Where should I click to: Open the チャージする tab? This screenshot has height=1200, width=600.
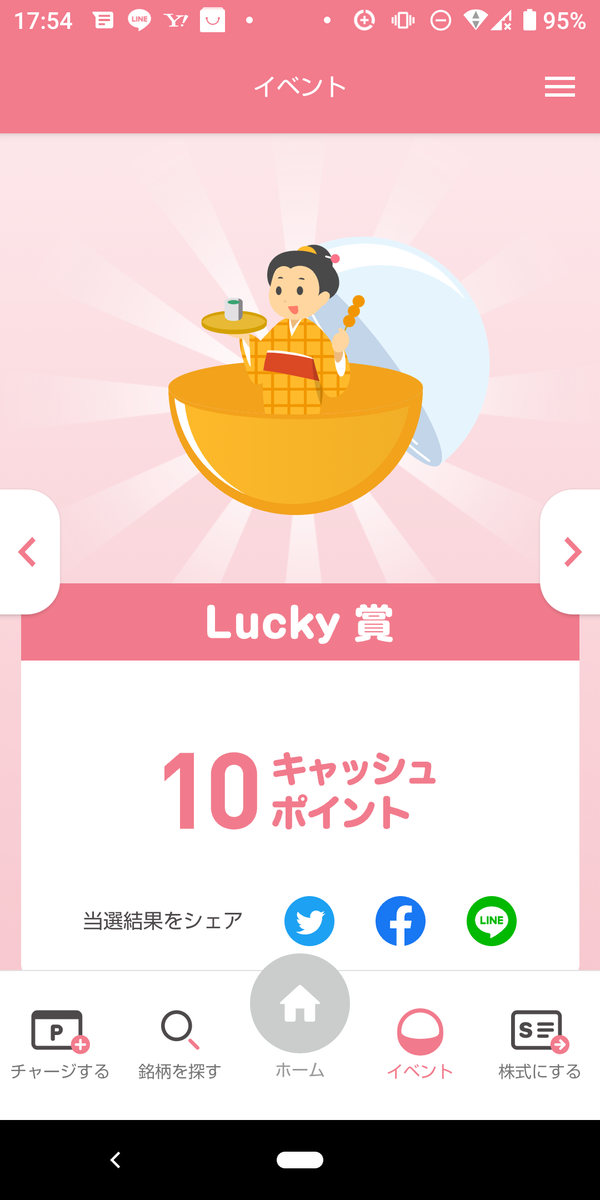[60, 1044]
